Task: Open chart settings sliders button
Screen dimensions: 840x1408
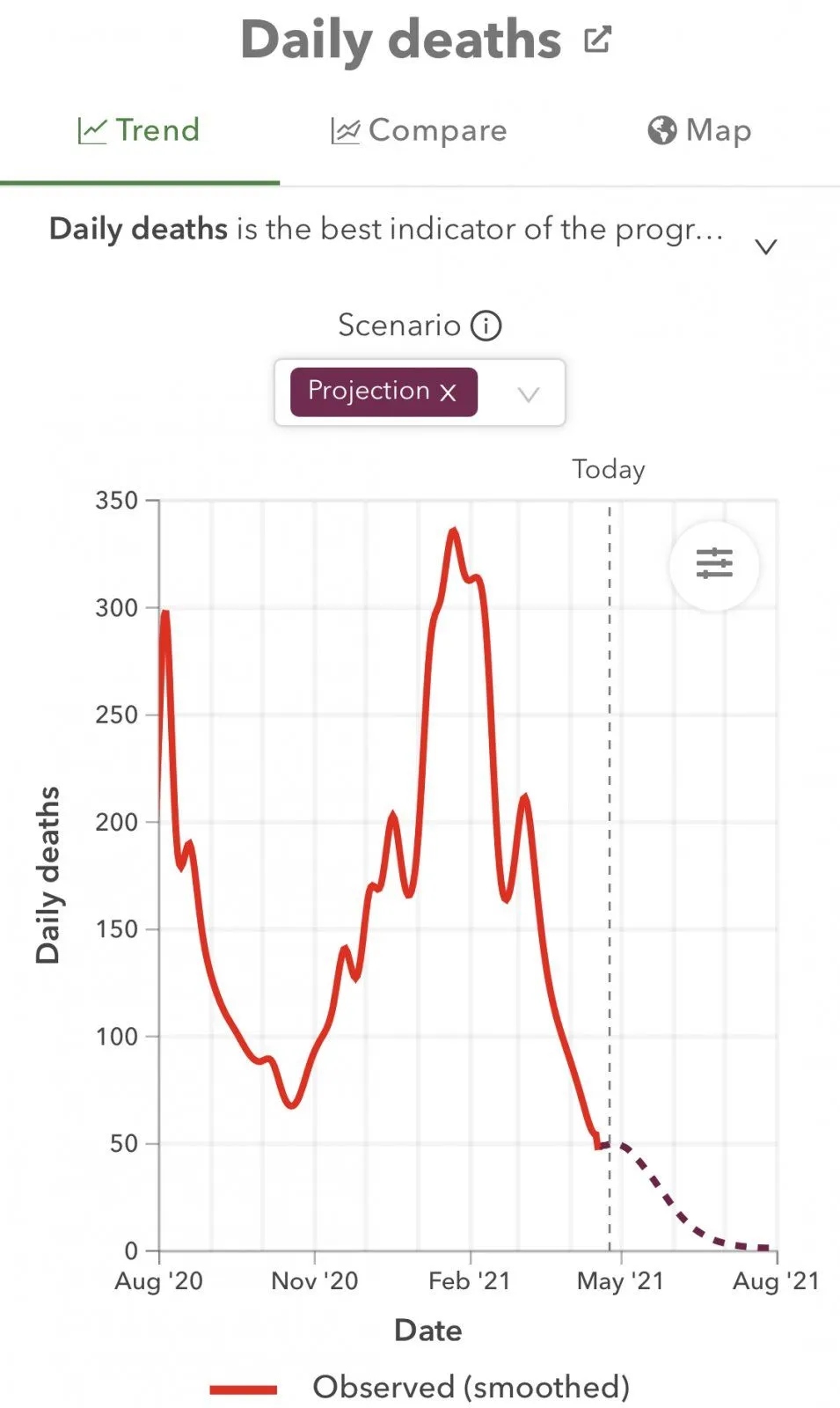Action: tap(714, 563)
